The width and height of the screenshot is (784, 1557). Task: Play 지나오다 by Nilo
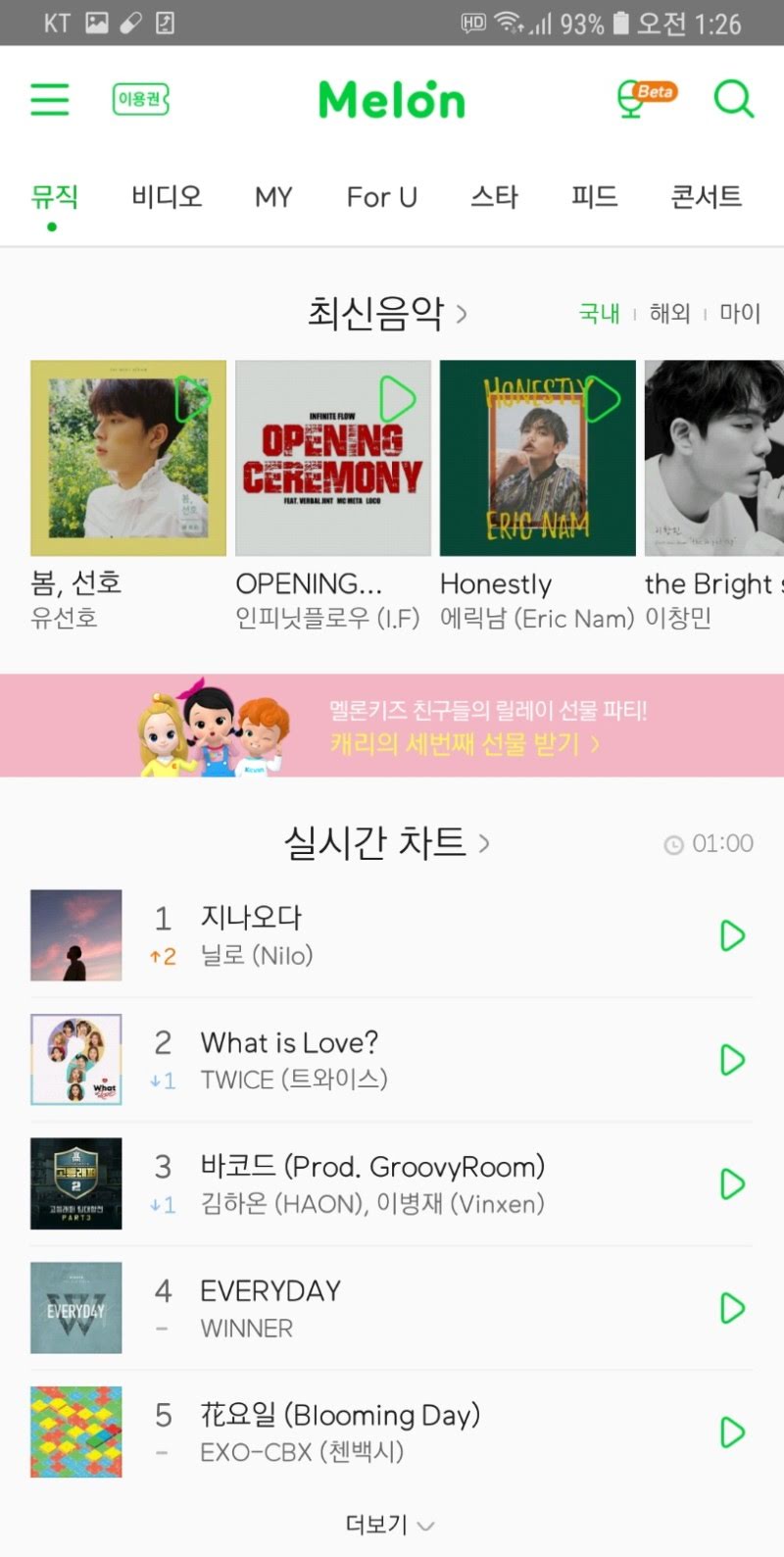(x=732, y=935)
